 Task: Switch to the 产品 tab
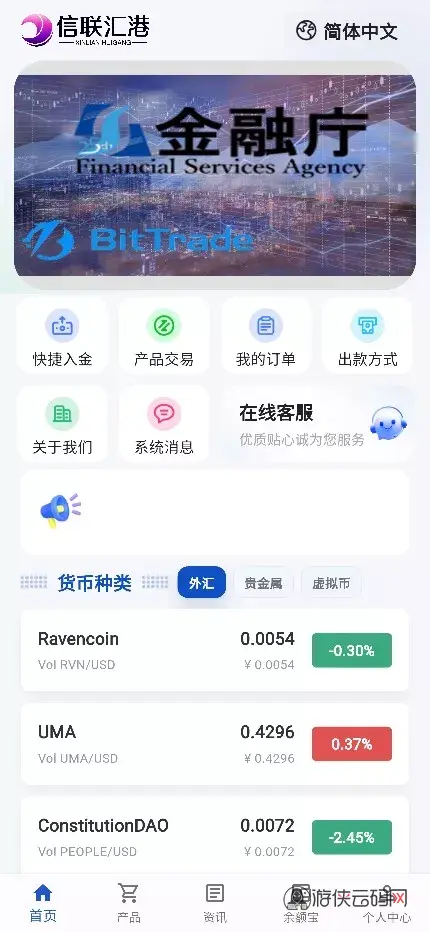click(128, 903)
